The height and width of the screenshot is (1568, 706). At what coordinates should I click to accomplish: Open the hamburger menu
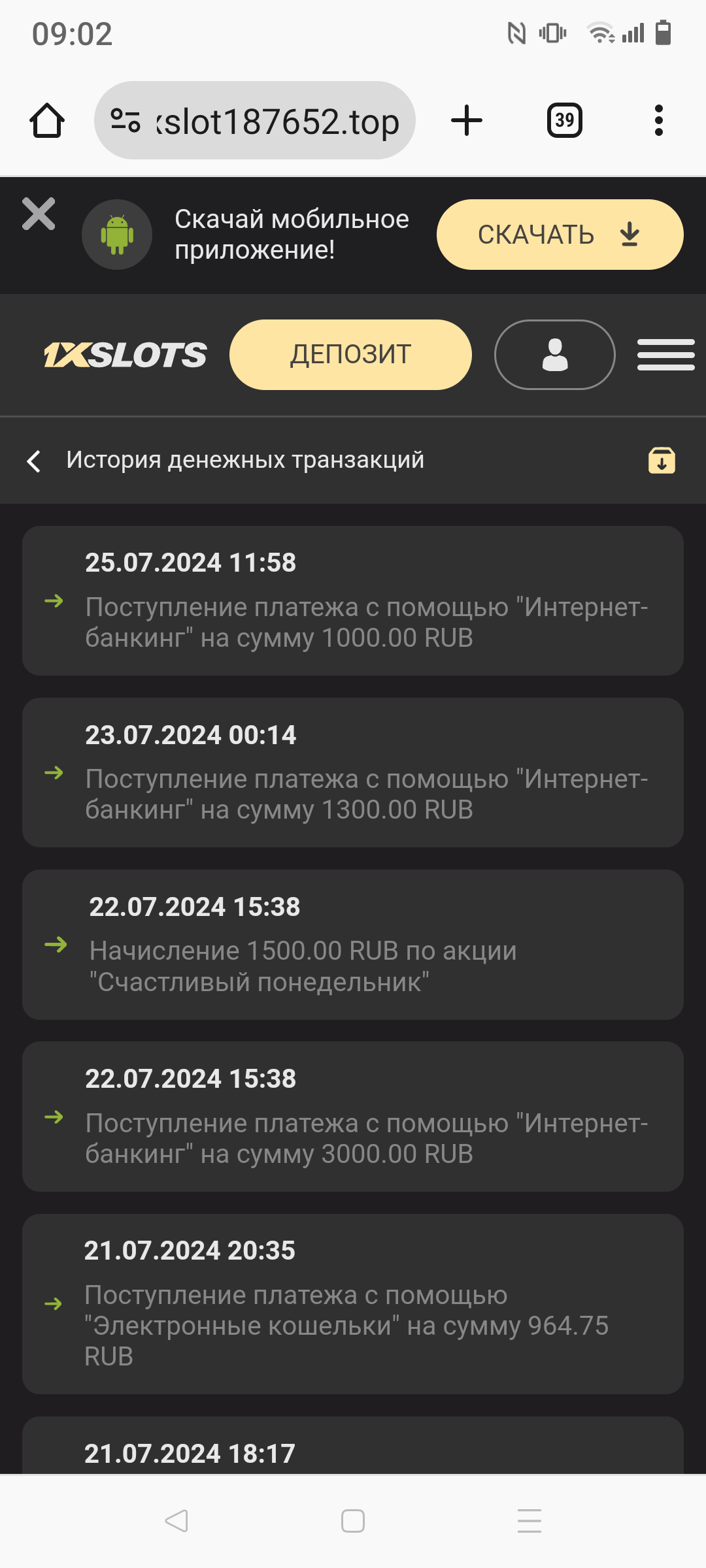pyautogui.click(x=665, y=355)
